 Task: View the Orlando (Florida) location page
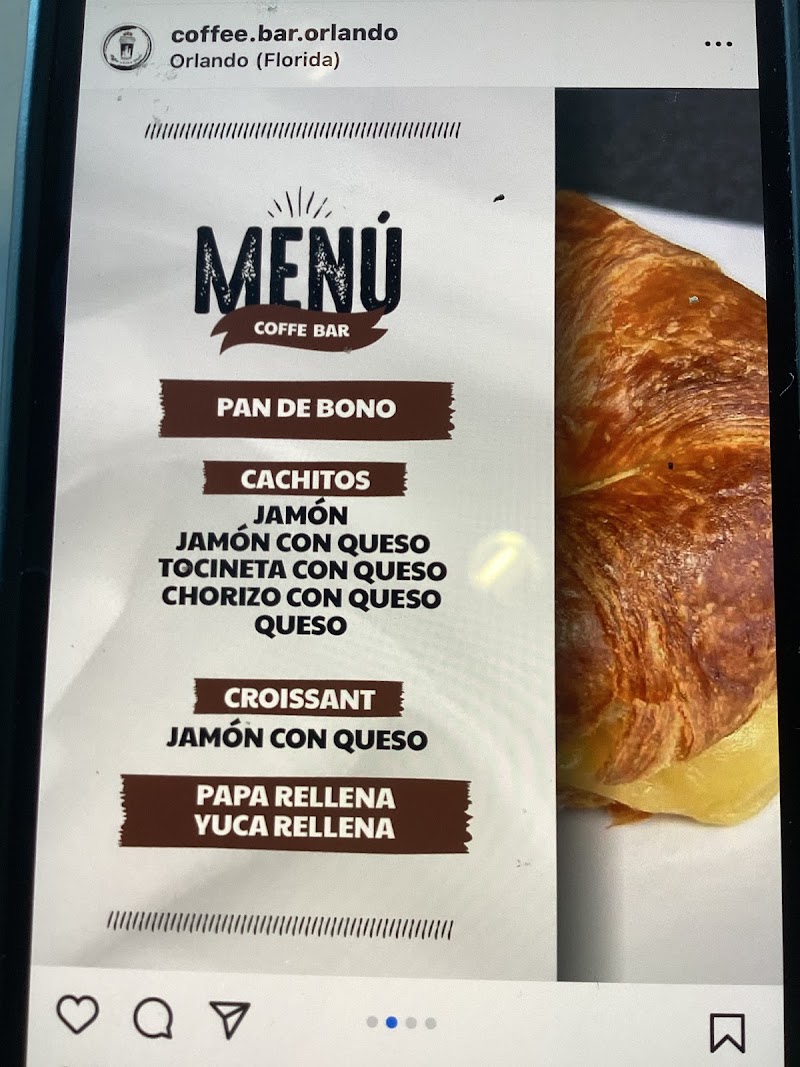point(254,60)
